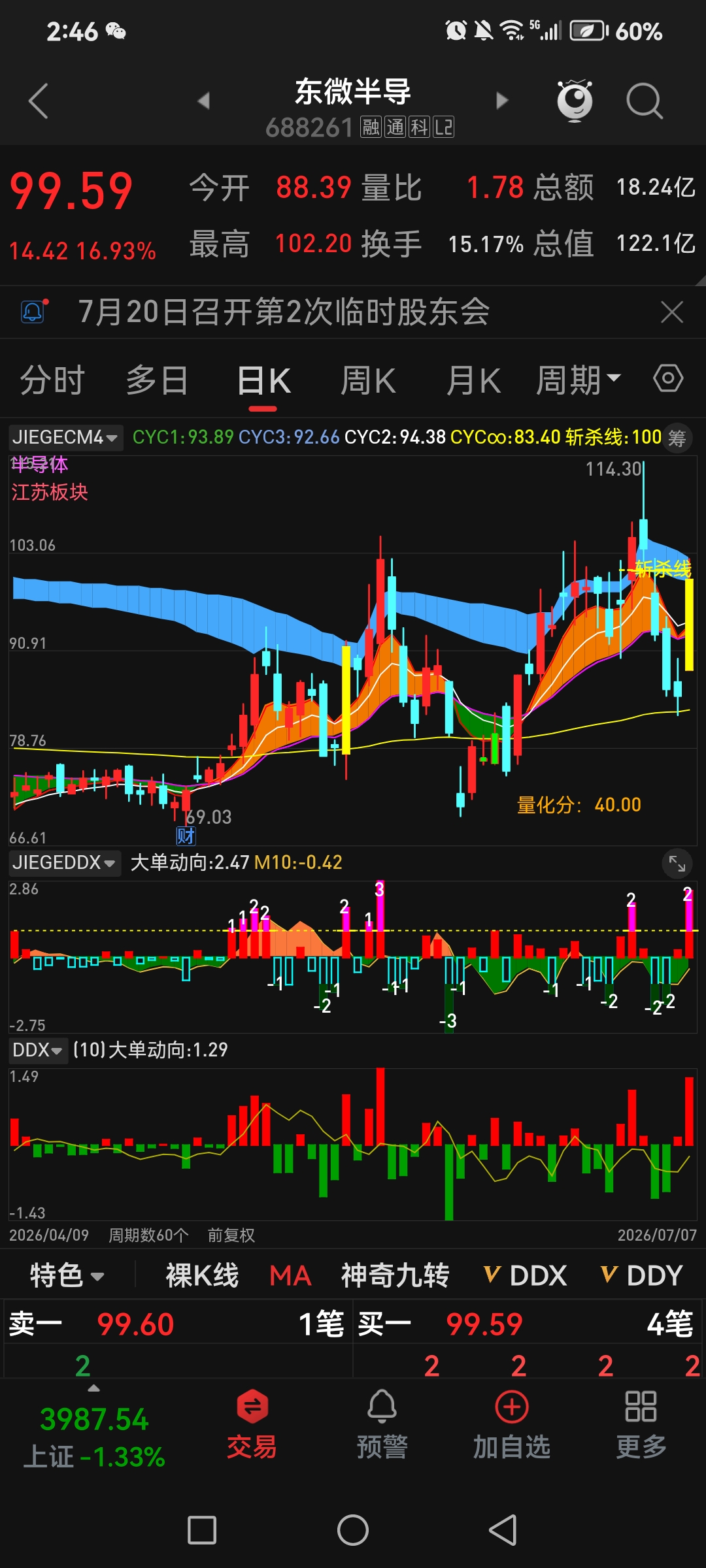Viewport: 706px width, 1568px height.
Task: Open the search magnifier icon
Action: click(x=645, y=101)
